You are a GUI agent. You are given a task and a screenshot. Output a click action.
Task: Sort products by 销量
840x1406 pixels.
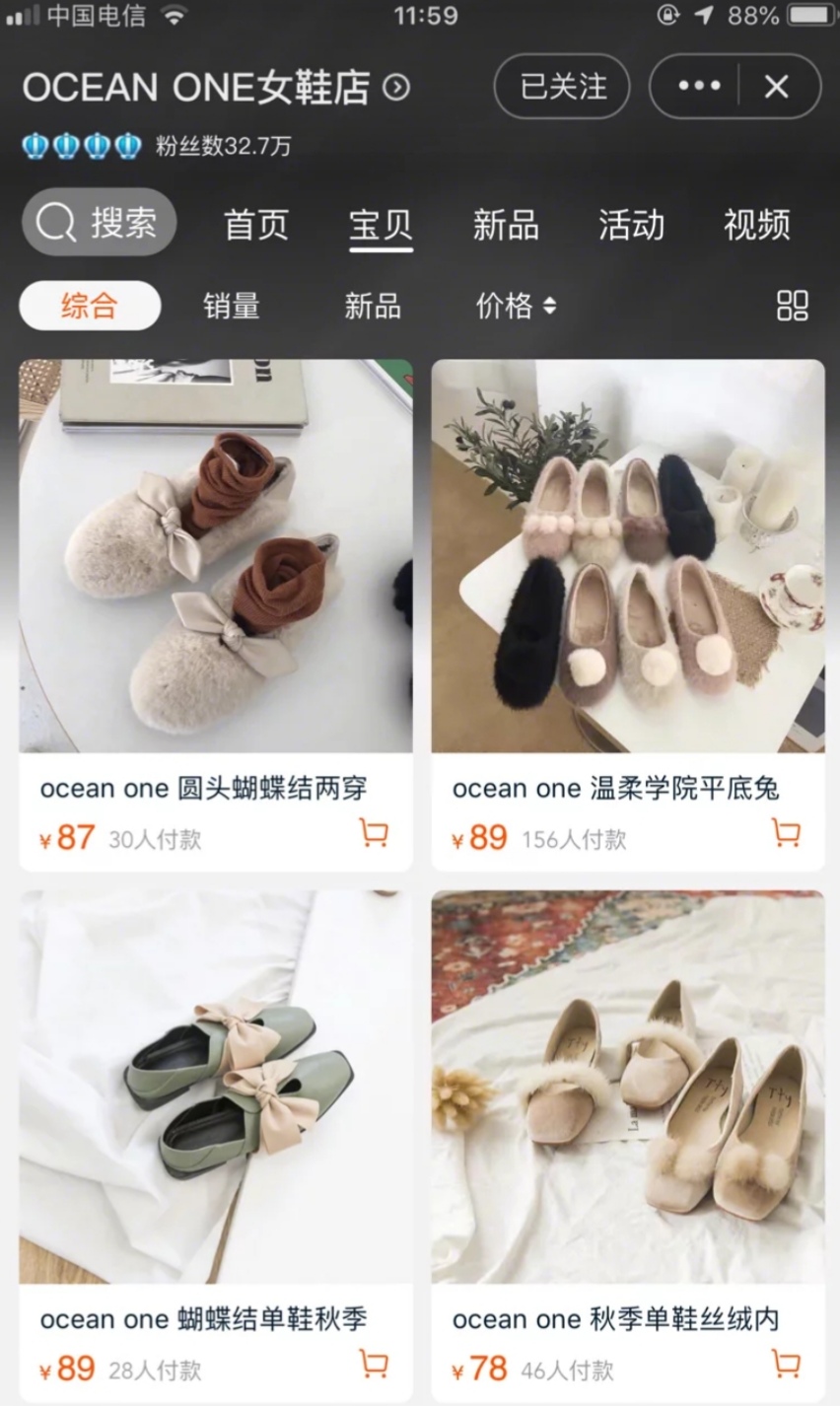pos(232,306)
